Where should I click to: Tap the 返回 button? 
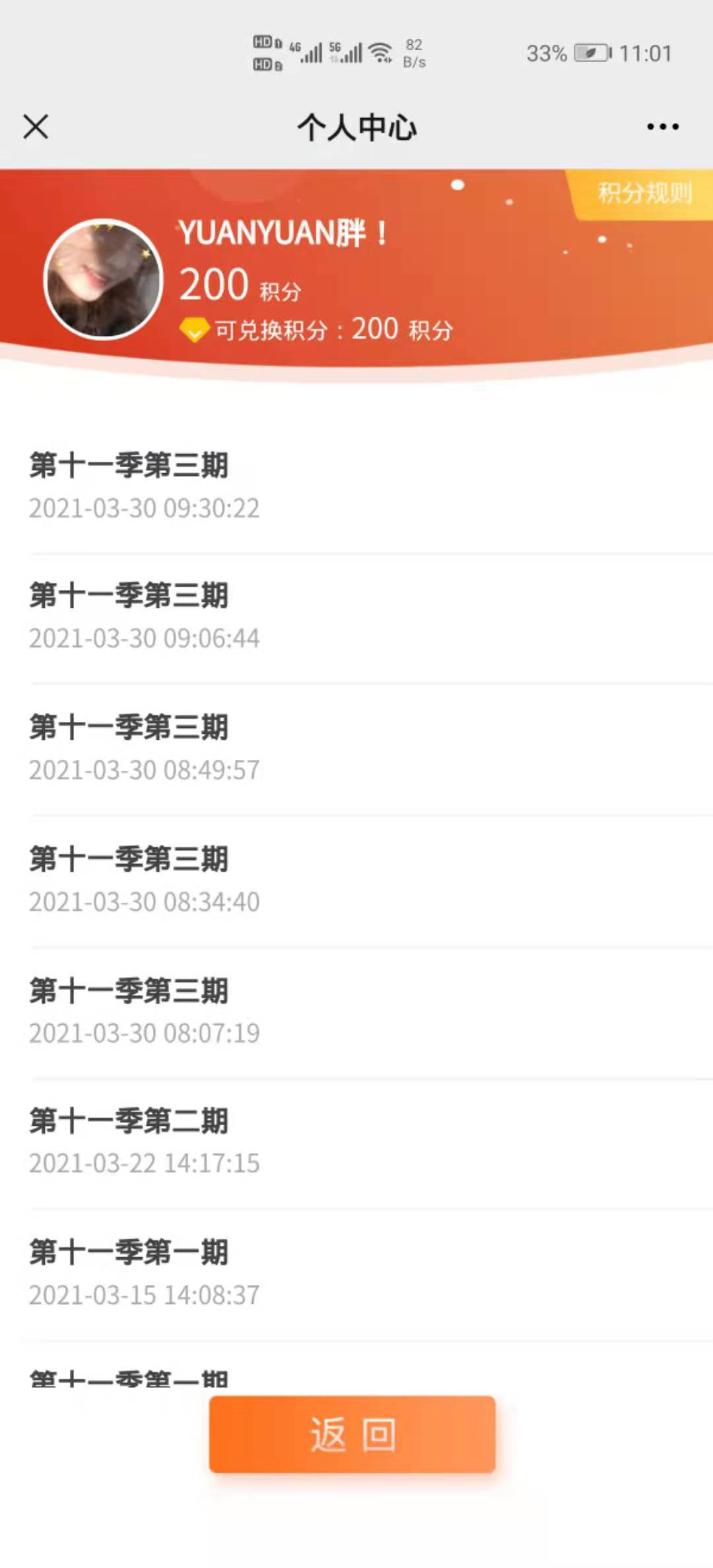pyautogui.click(x=353, y=1434)
